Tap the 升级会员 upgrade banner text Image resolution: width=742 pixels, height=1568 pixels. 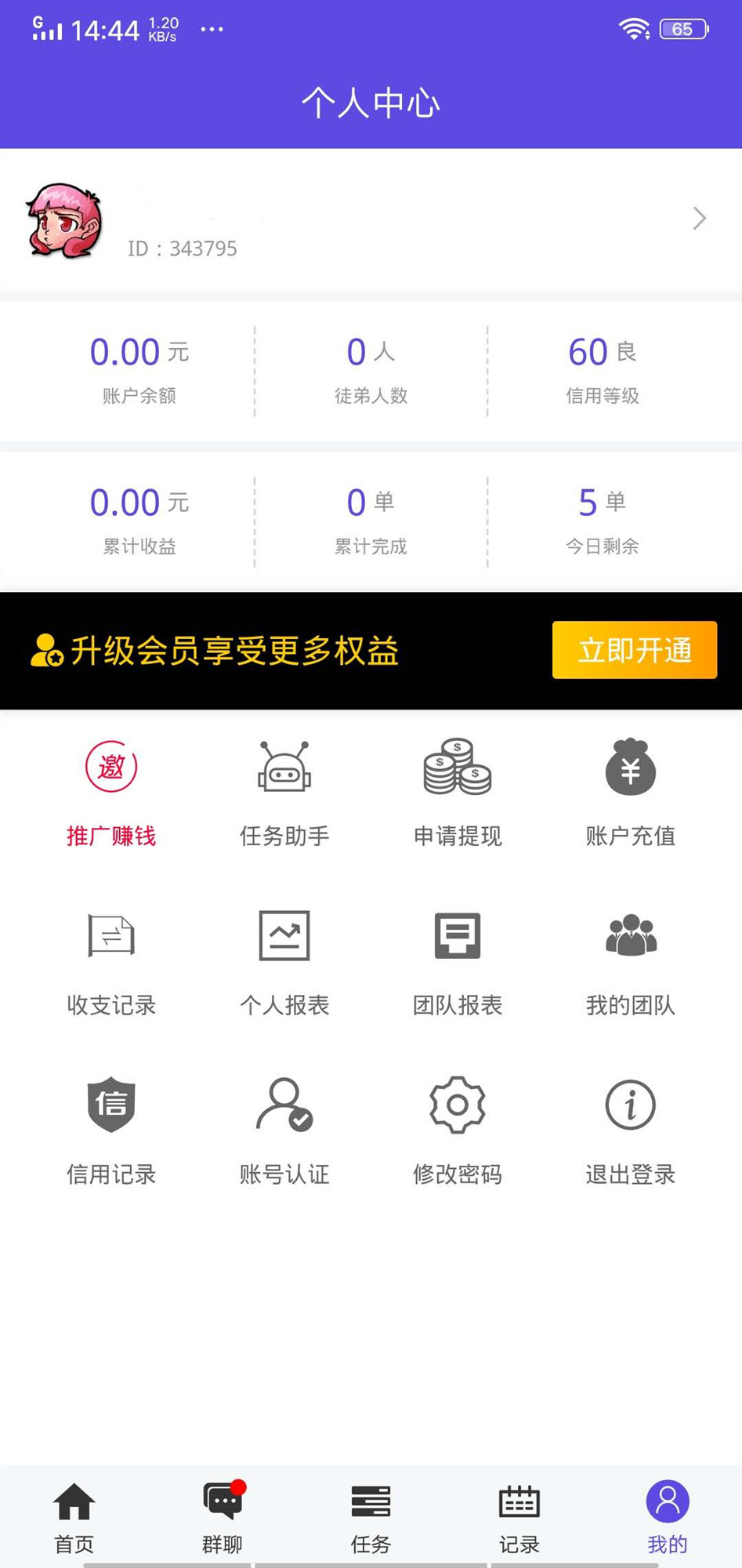235,651
